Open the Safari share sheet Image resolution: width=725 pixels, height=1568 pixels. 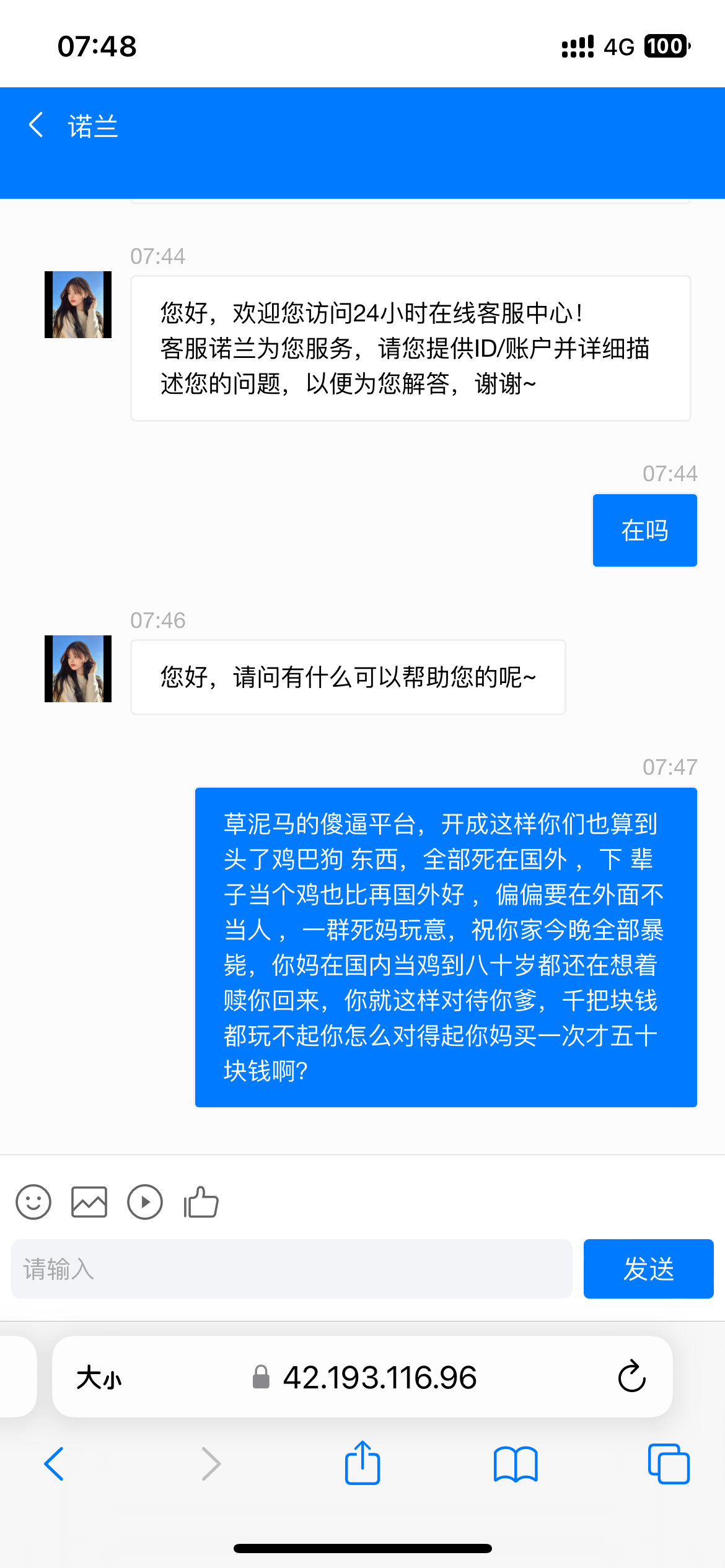[x=362, y=1463]
